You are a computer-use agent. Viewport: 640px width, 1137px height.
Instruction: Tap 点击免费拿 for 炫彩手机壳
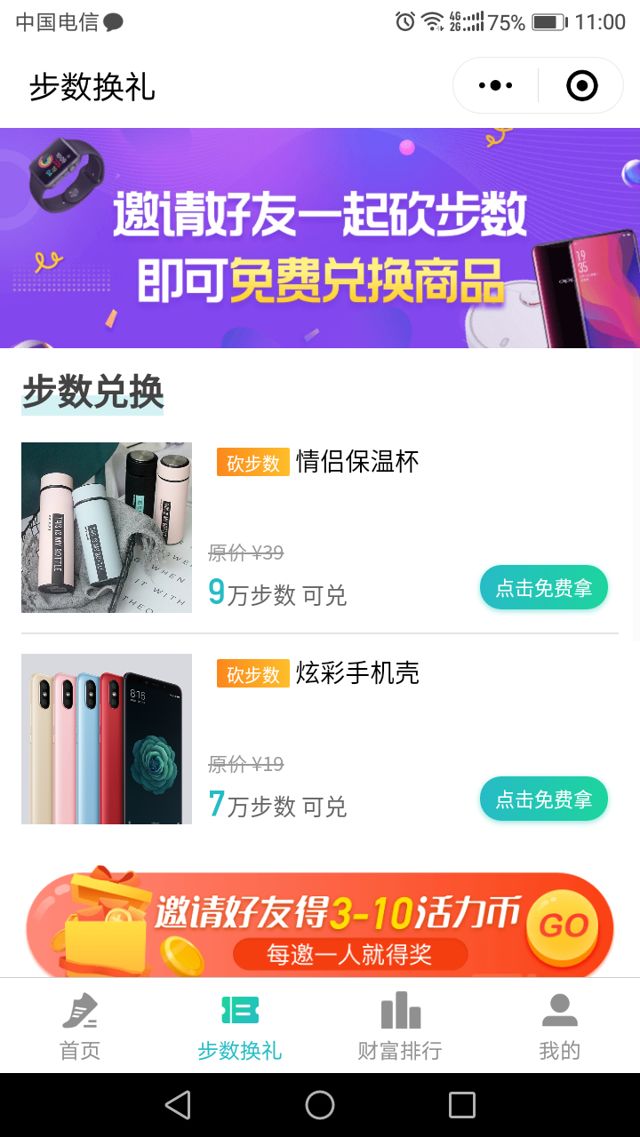(543, 799)
